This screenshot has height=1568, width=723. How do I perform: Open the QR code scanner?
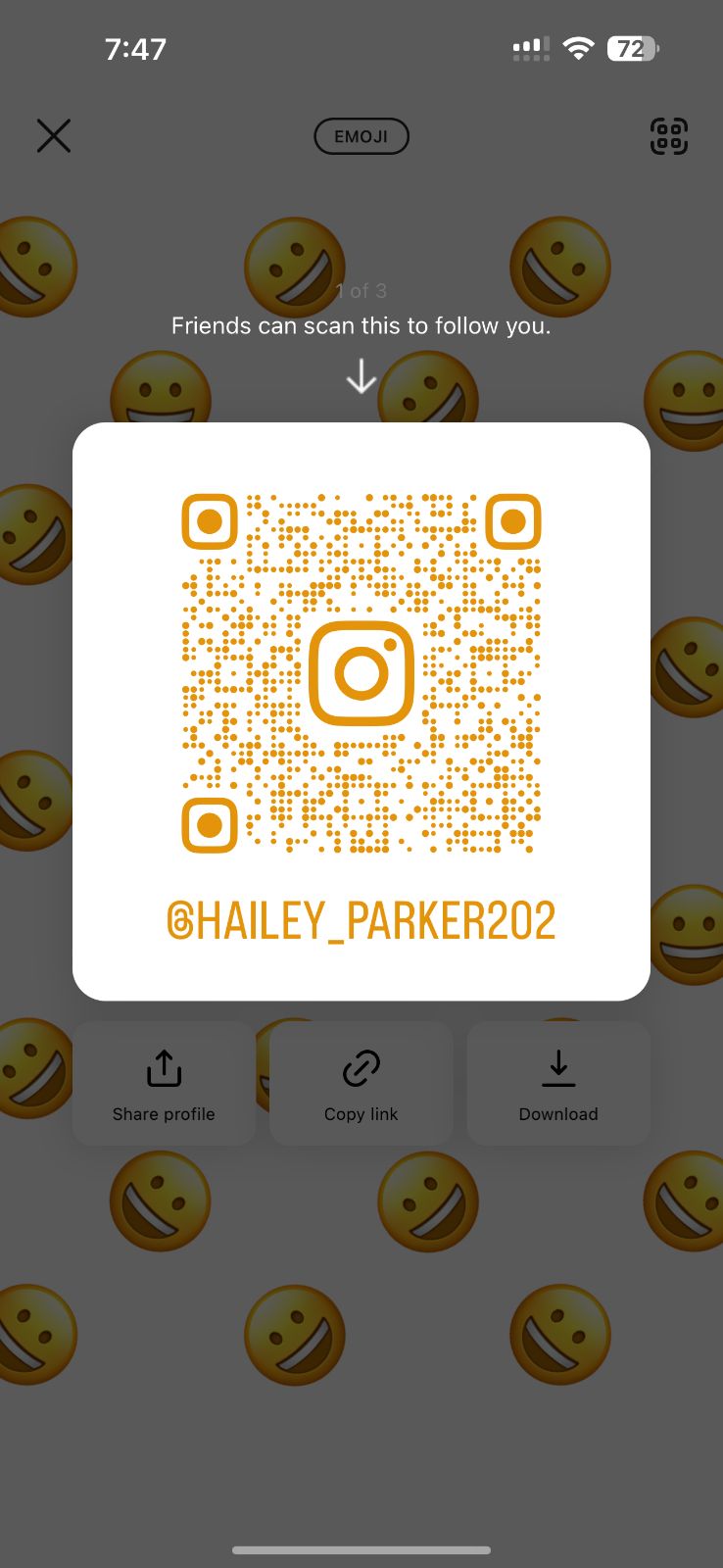[x=669, y=136]
